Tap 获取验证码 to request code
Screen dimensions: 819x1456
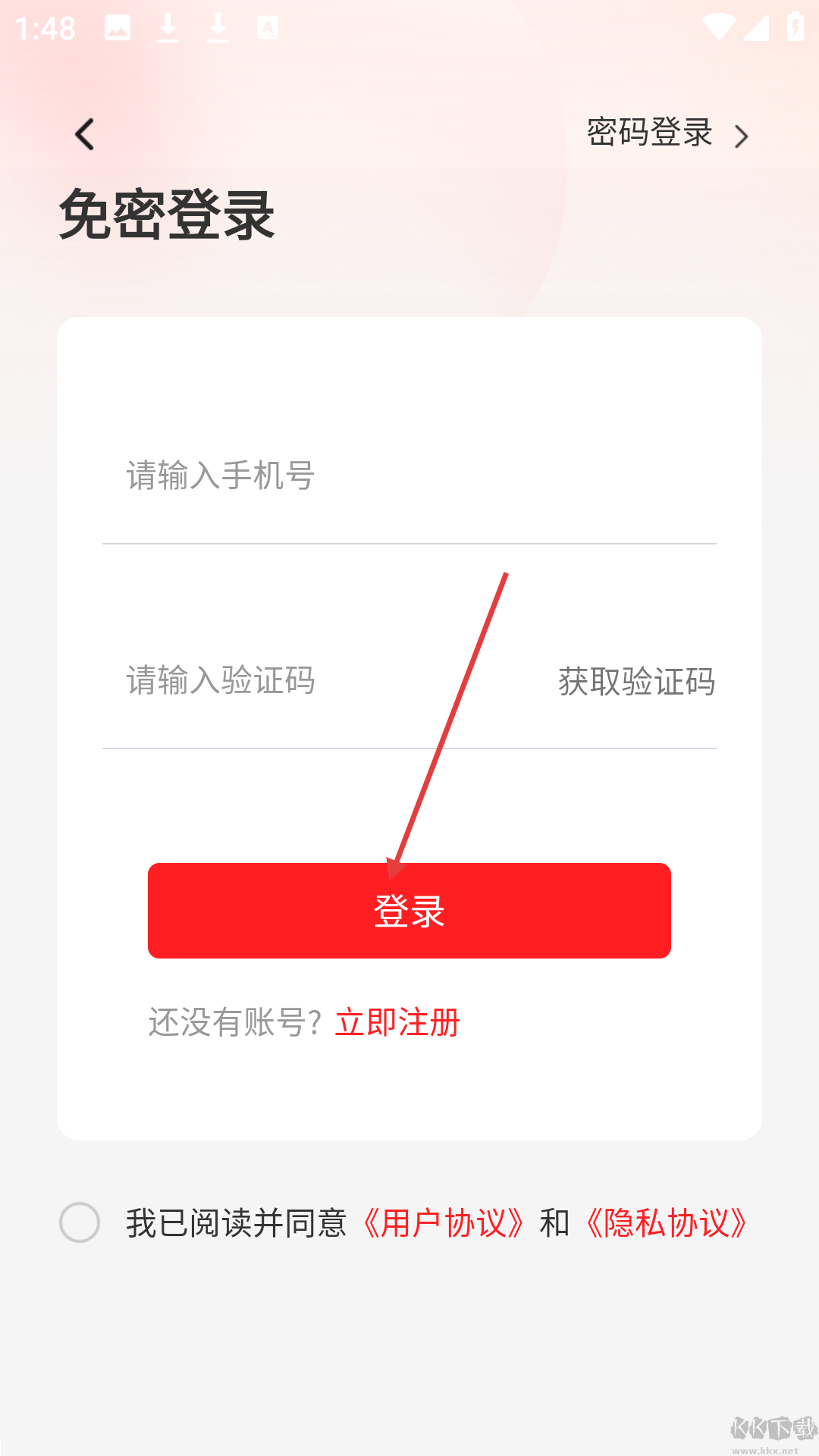pos(636,681)
